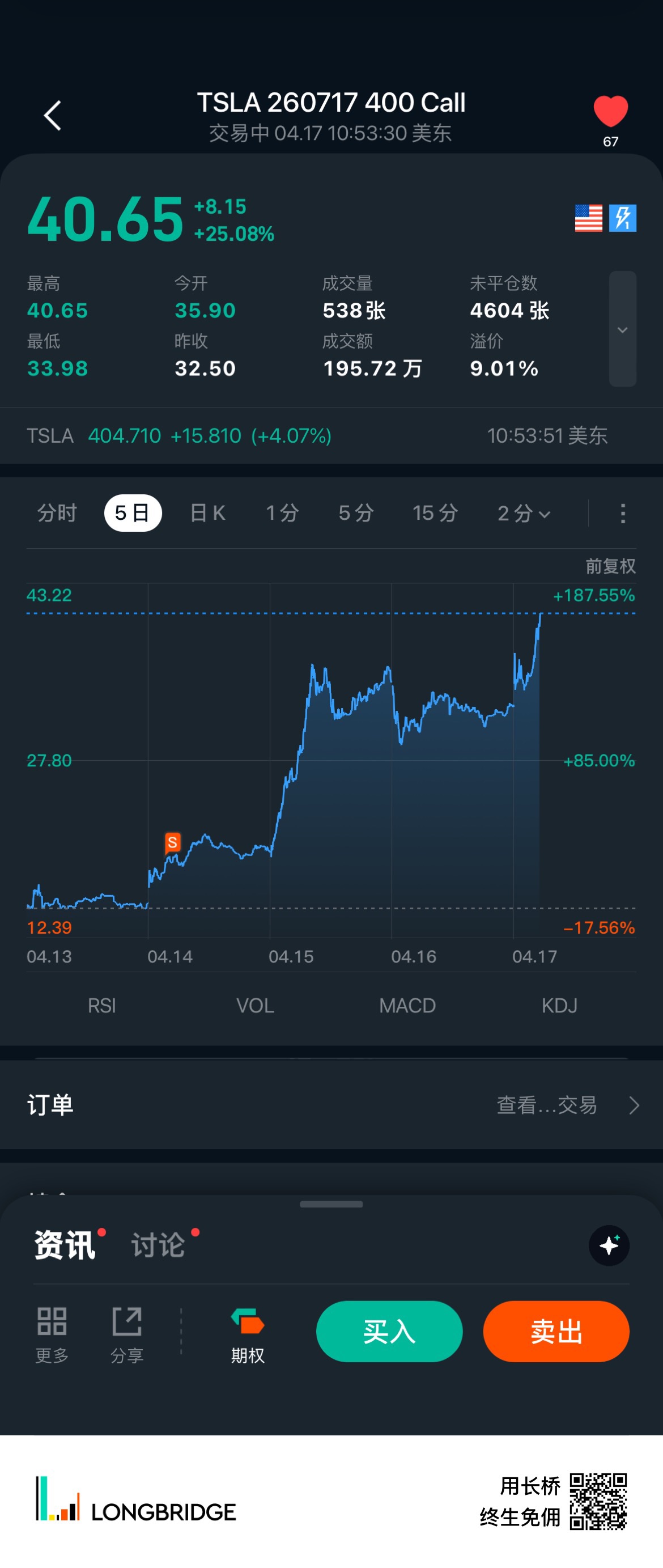Open the 2分 interval dropdown
The height and width of the screenshot is (1568, 663).
pyautogui.click(x=524, y=513)
